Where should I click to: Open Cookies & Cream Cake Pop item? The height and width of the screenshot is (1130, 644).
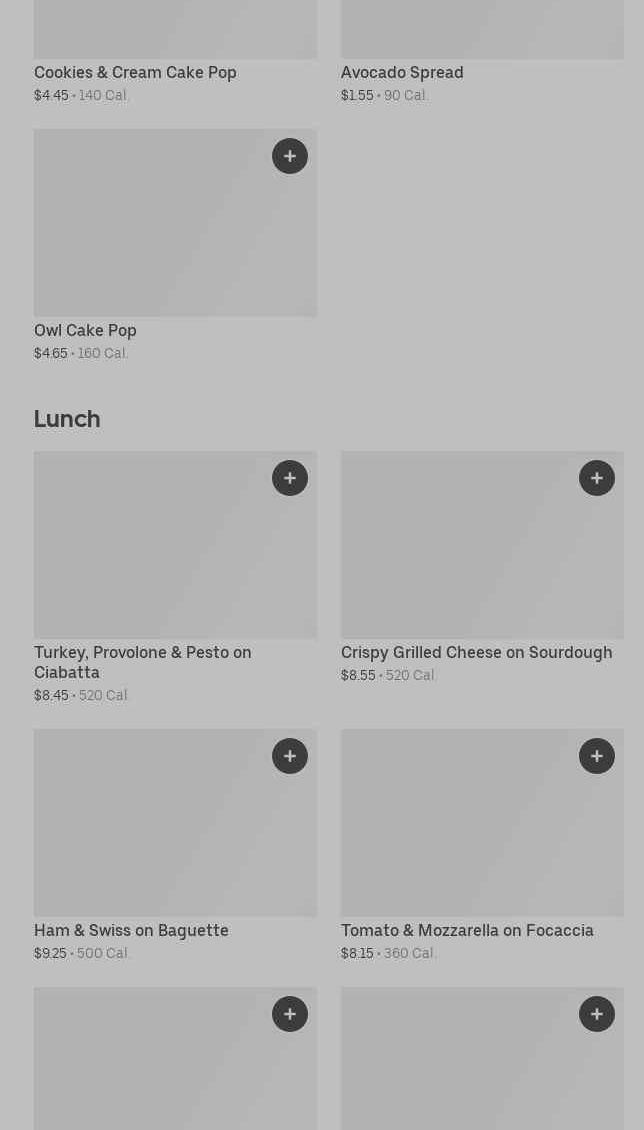tap(135, 72)
